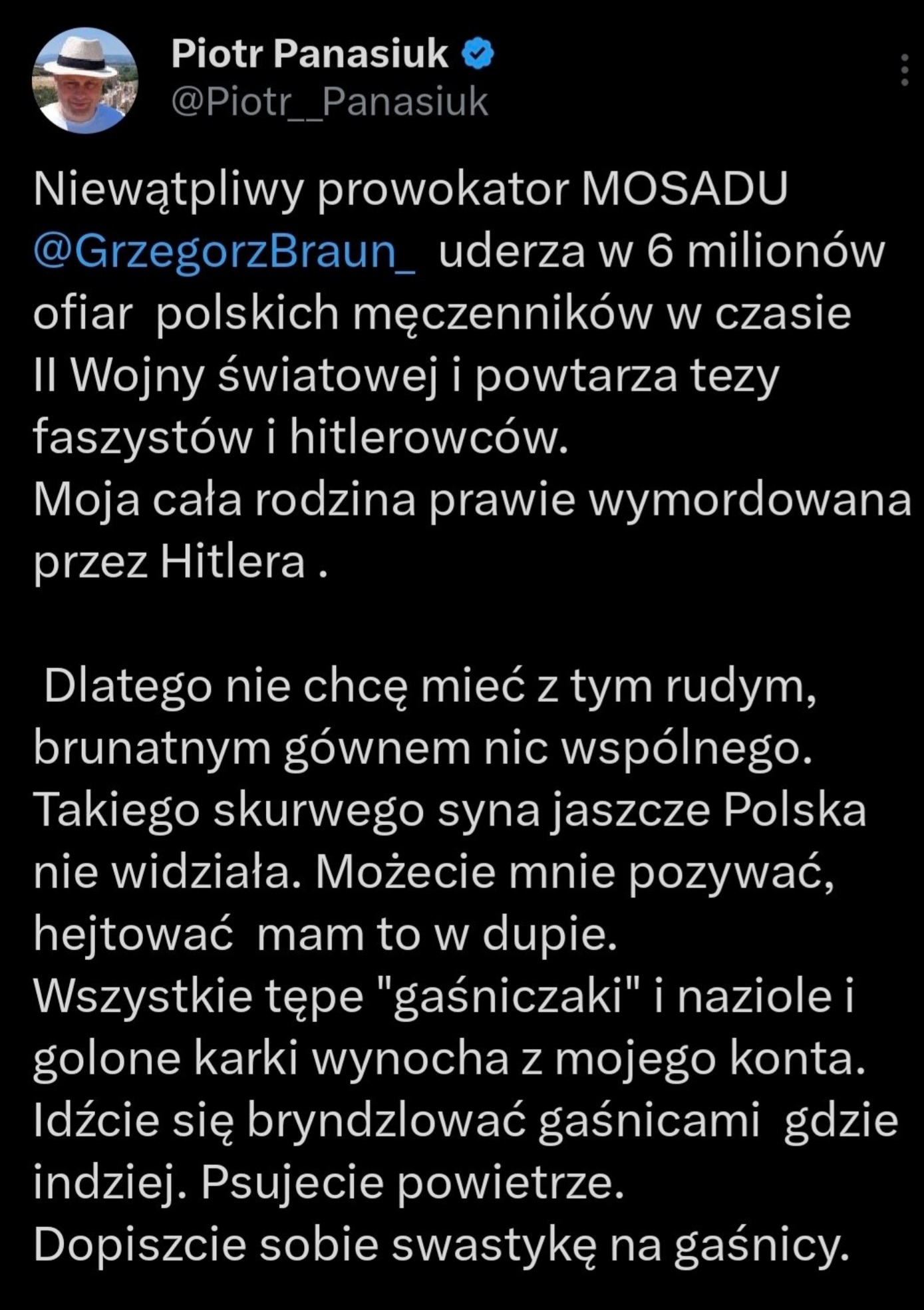Open the @GrzegorzBraun_ mention link

(x=224, y=252)
